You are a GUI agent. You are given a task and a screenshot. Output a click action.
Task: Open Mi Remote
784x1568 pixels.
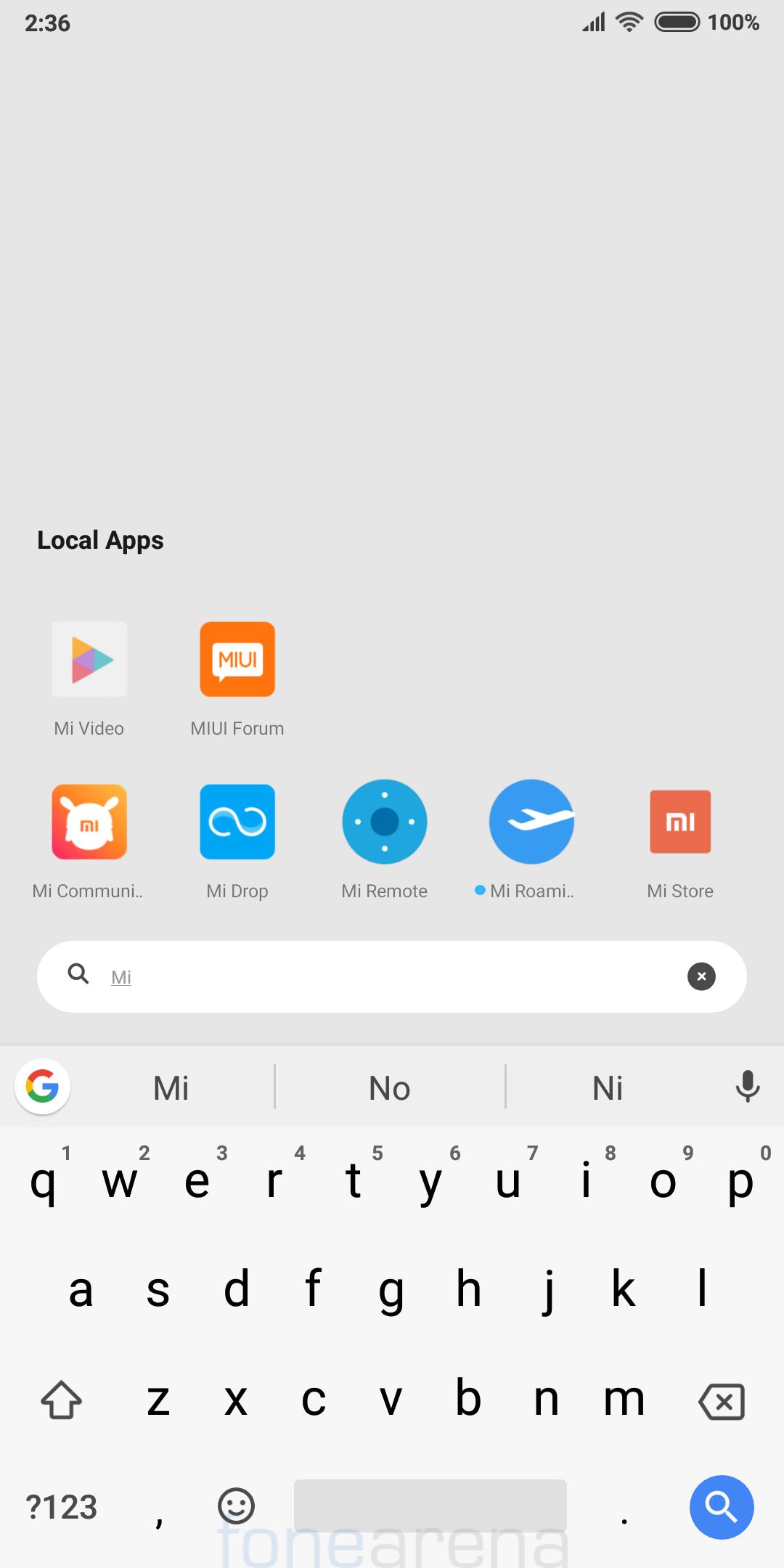(385, 822)
